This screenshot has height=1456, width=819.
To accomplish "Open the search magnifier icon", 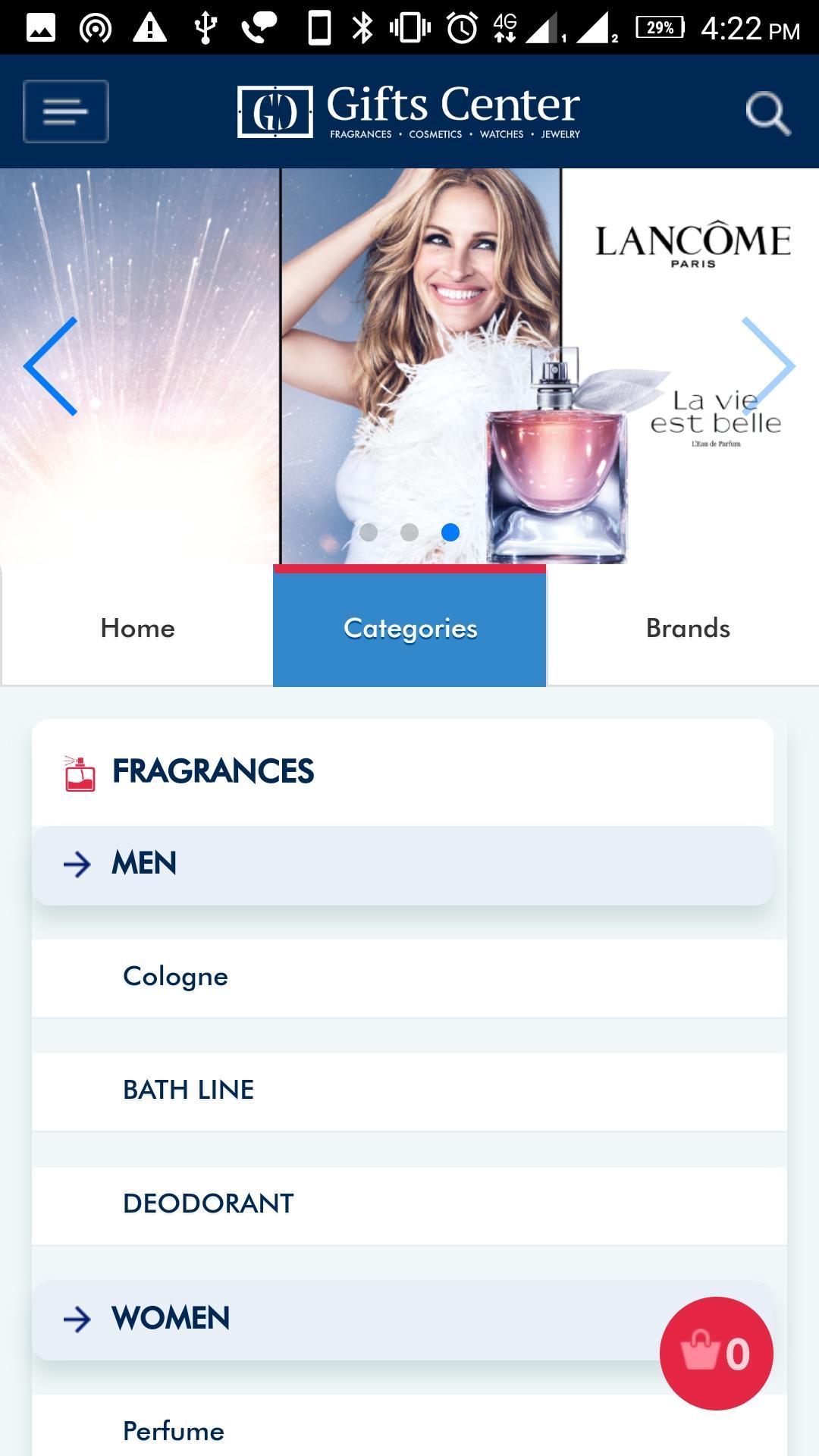I will (x=767, y=114).
